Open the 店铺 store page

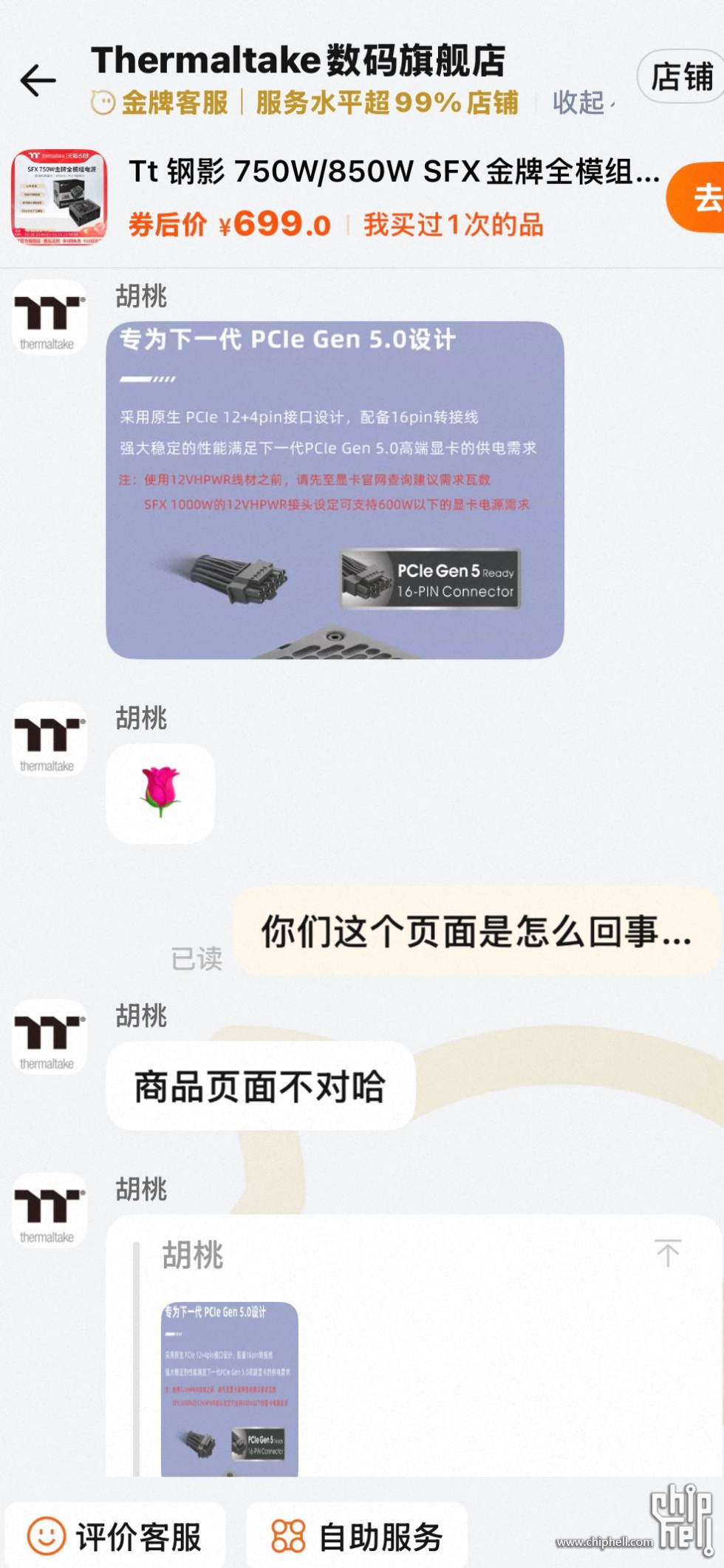(681, 78)
